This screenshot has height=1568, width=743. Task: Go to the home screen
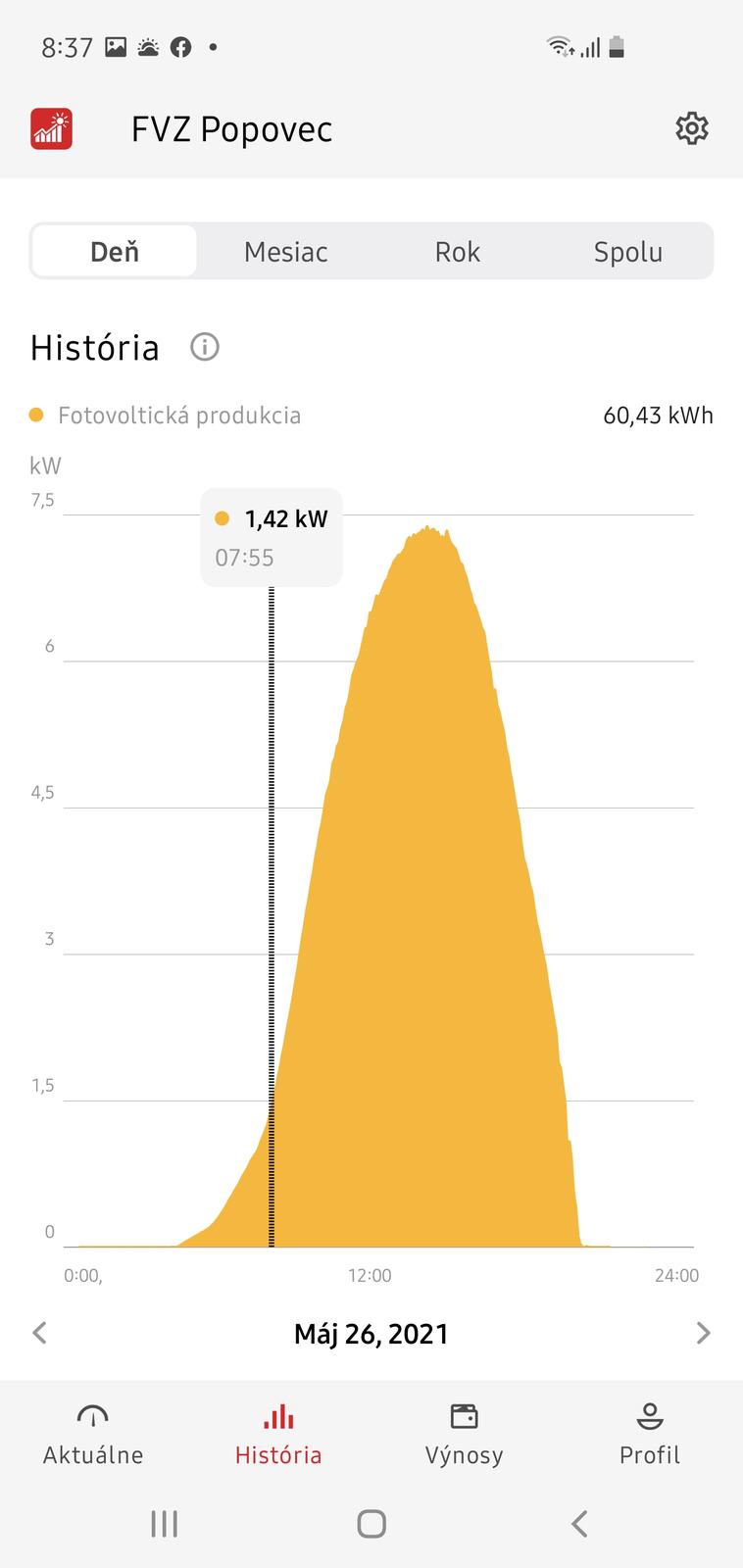point(371,1524)
